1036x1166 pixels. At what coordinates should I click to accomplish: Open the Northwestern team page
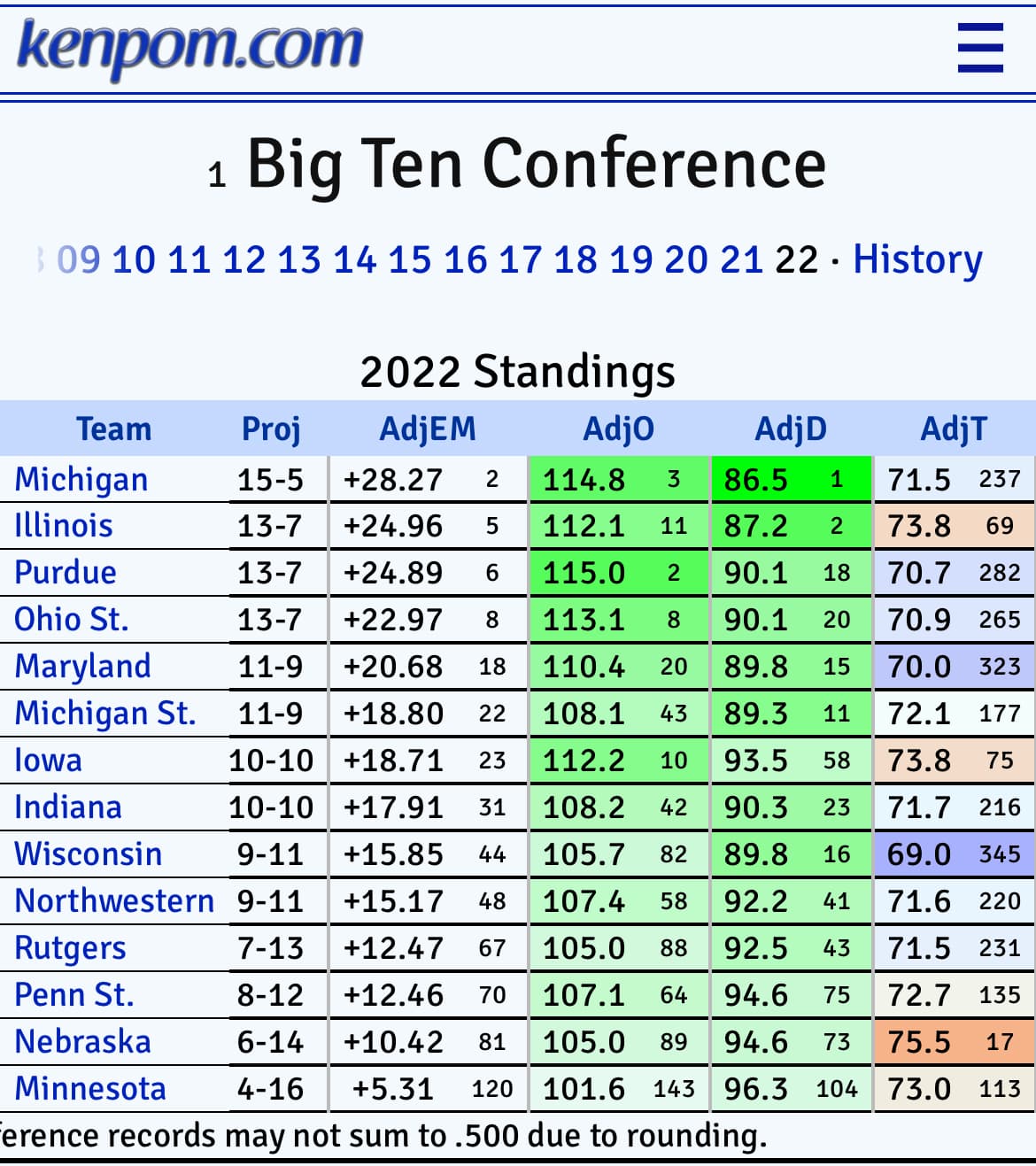[x=115, y=901]
